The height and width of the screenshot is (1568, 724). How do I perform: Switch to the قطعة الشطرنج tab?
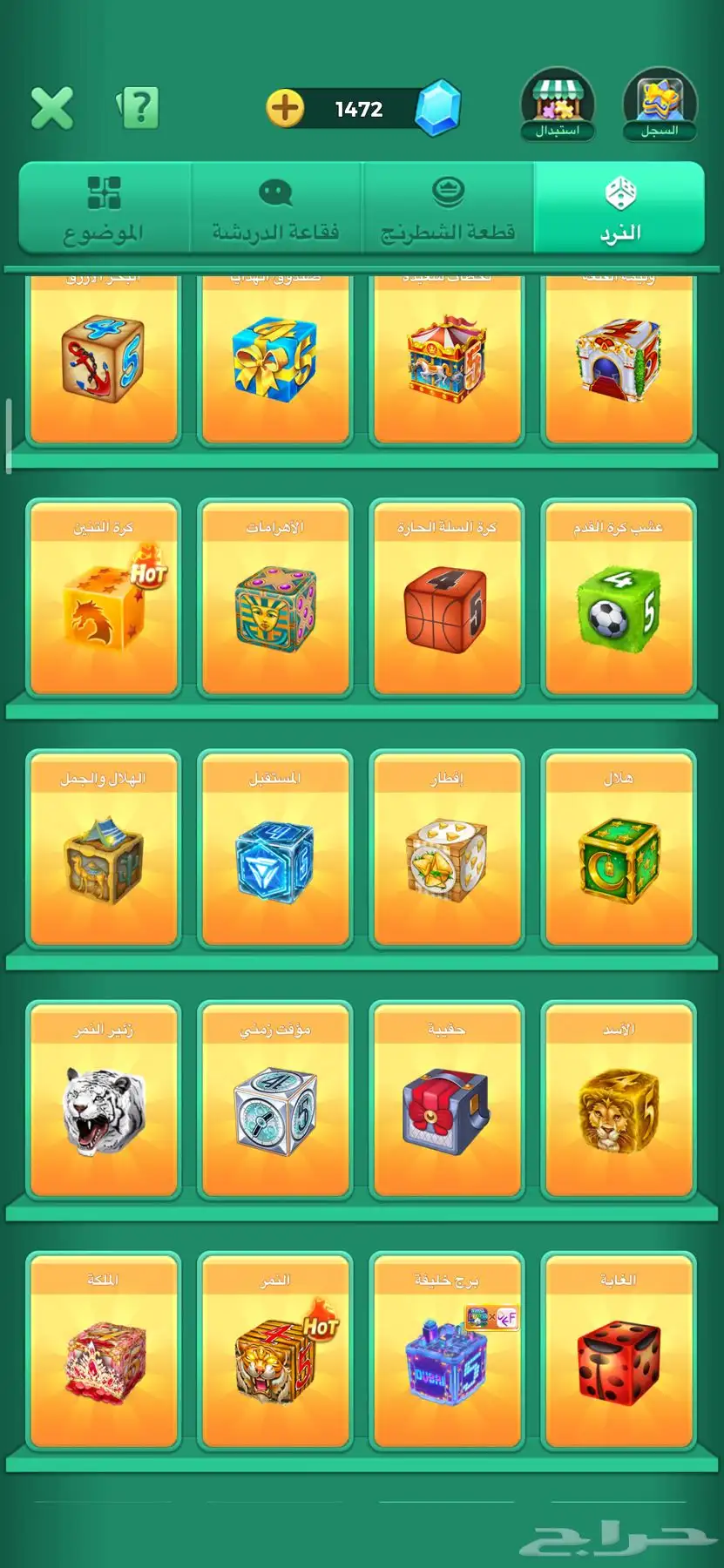[448, 208]
